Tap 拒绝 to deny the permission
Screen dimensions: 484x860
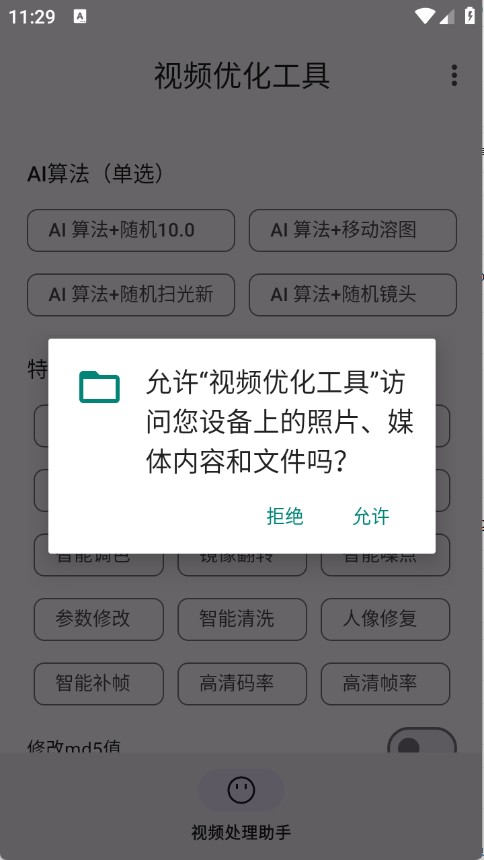tap(285, 516)
